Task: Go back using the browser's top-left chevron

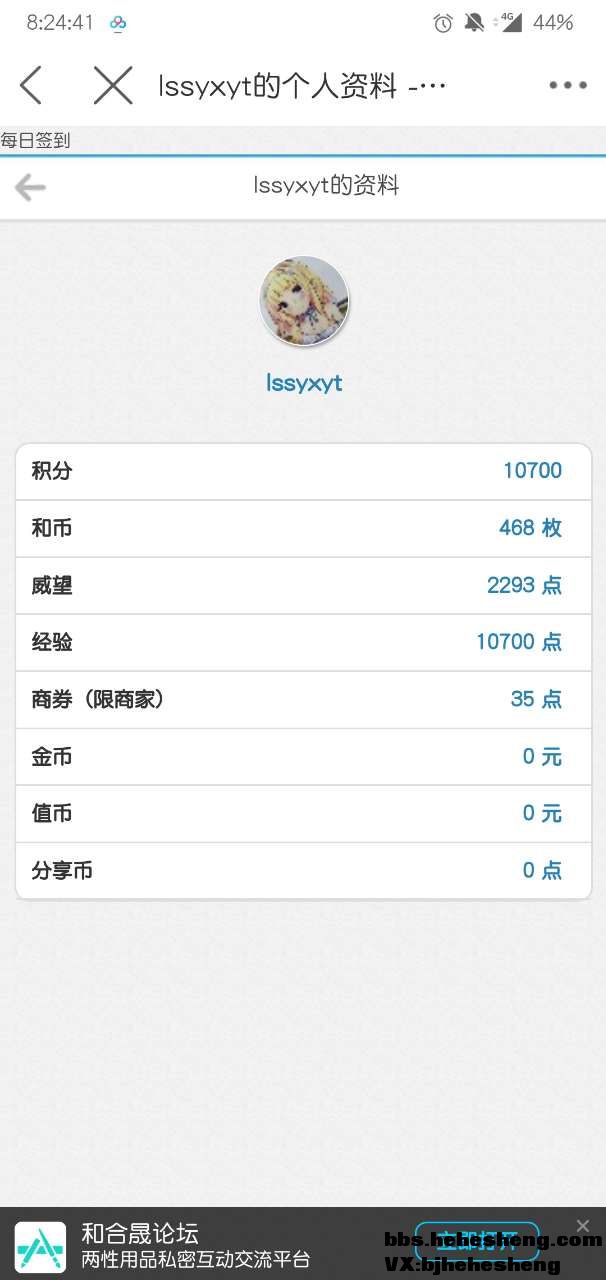Action: tap(31, 86)
